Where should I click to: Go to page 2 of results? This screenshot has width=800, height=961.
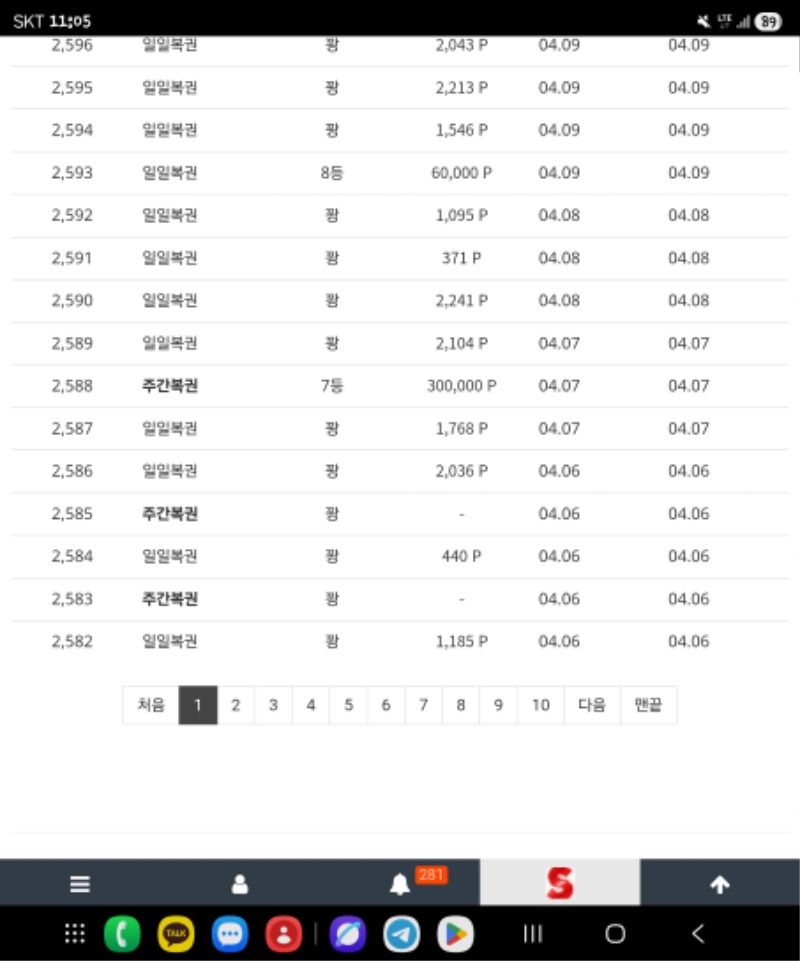(235, 705)
